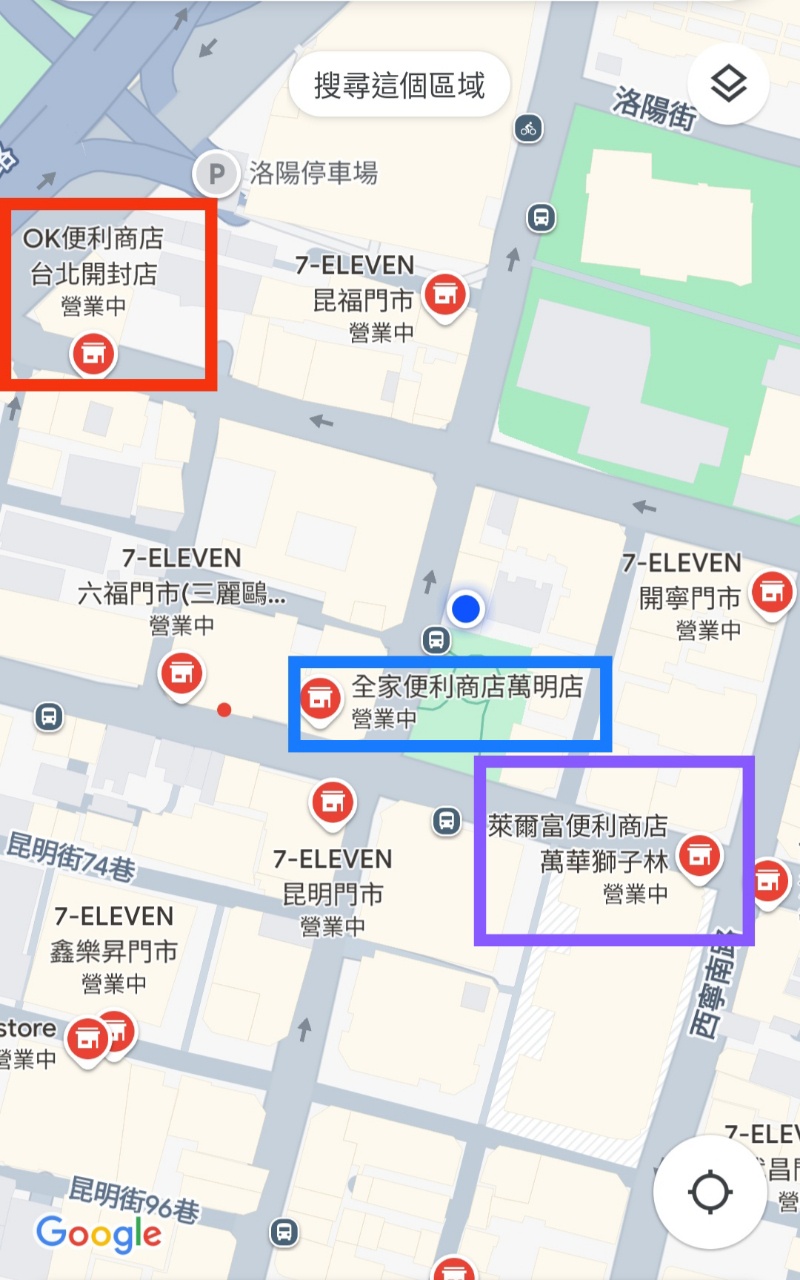Center map on my location
The height and width of the screenshot is (1280, 800).
(711, 1192)
